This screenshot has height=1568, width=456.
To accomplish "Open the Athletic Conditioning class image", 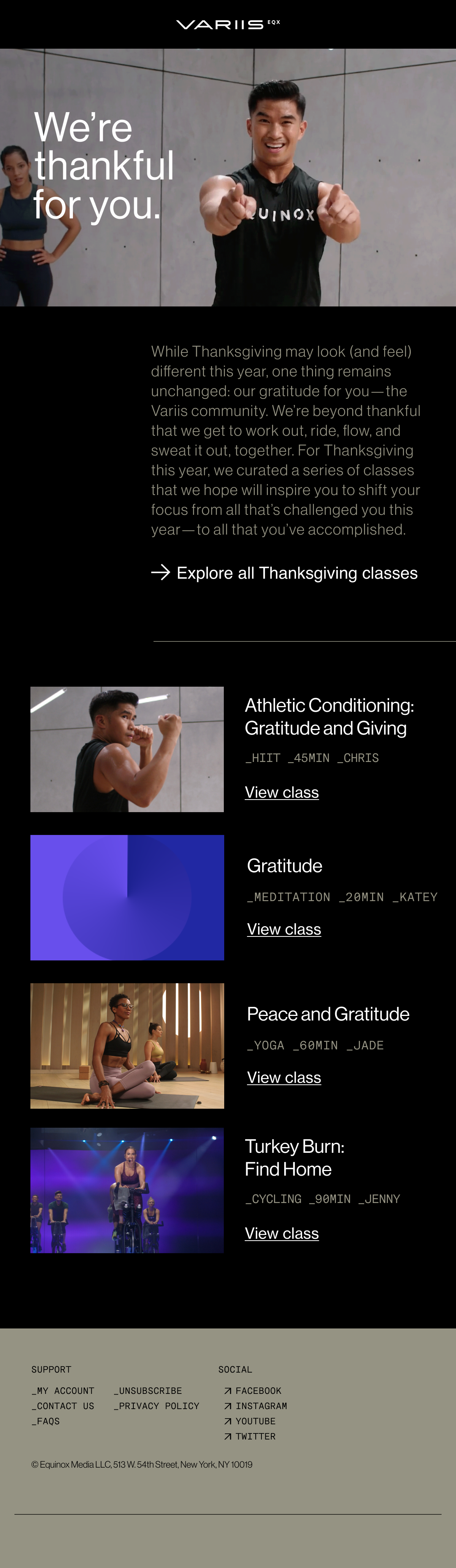I will [127, 749].
